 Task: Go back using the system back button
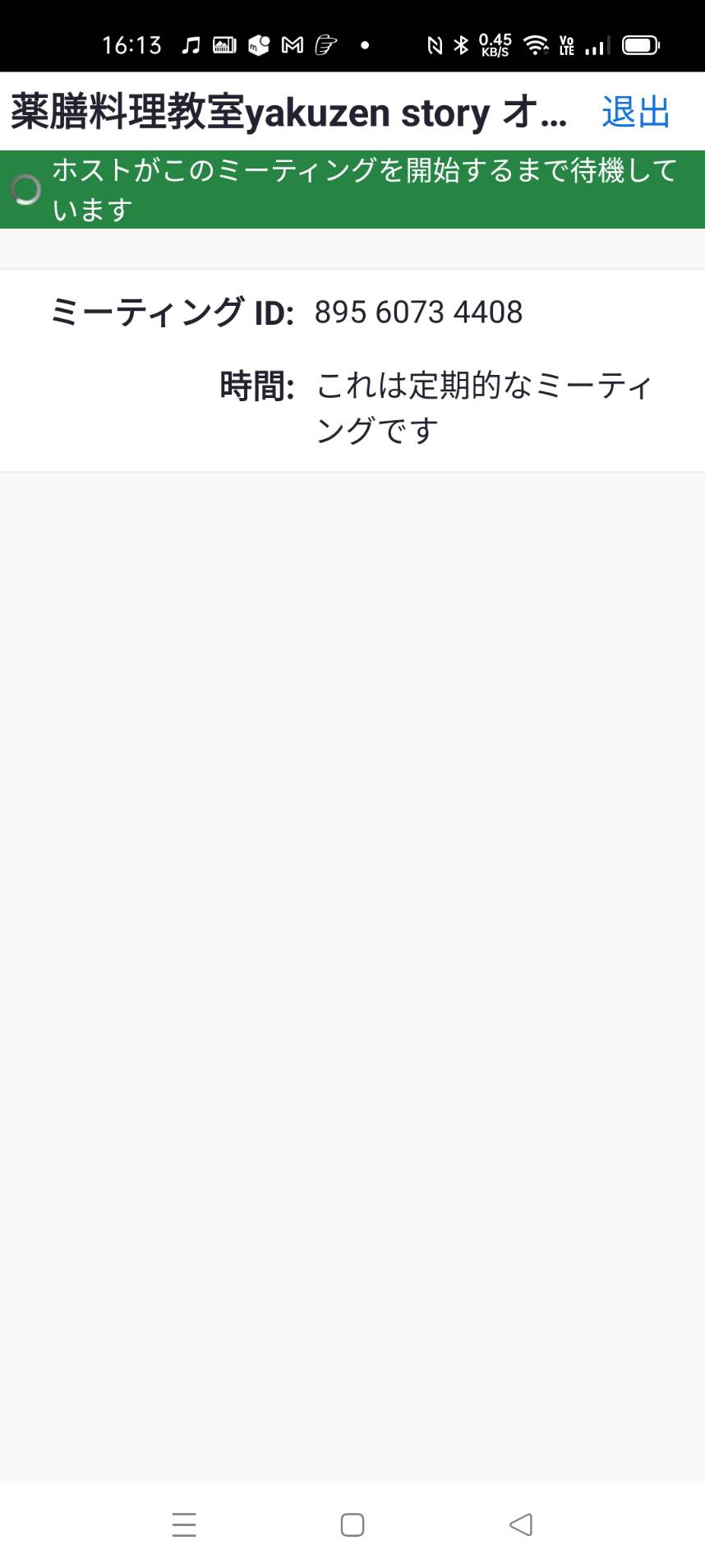520,1524
